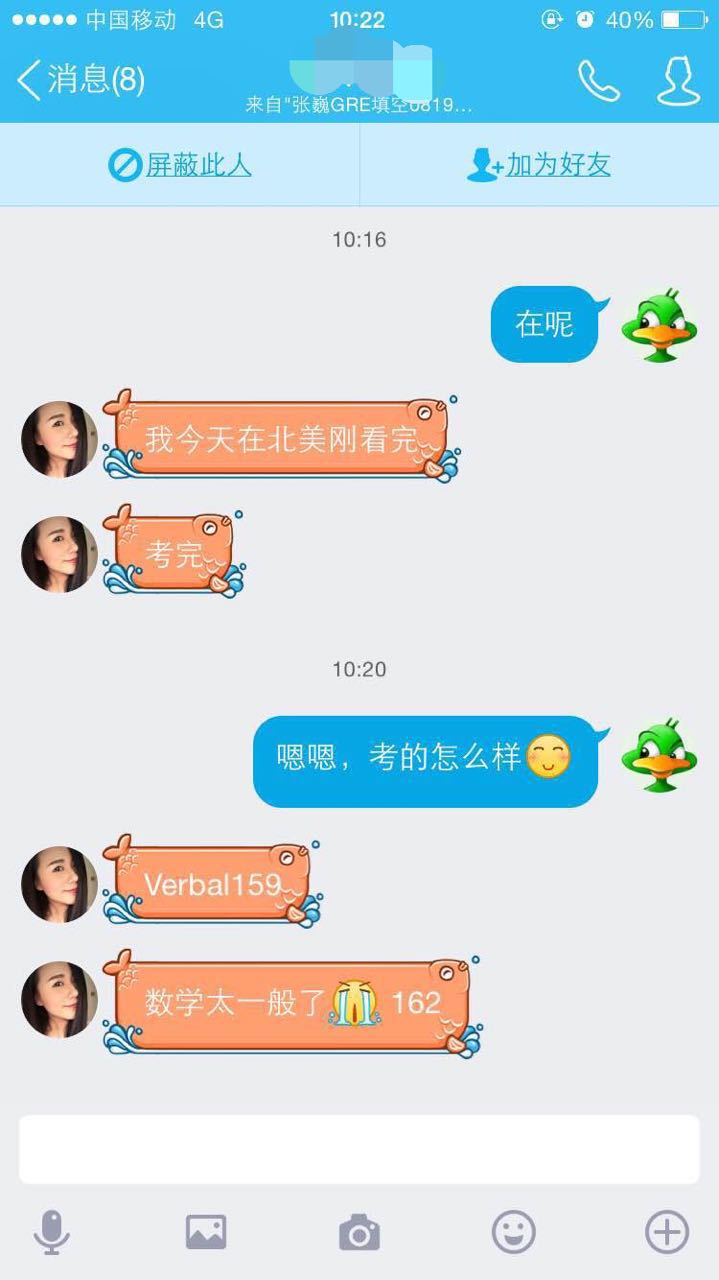The width and height of the screenshot is (719, 1280).
Task: Open sender's avatar beside Verbal159 message
Action: (59, 884)
